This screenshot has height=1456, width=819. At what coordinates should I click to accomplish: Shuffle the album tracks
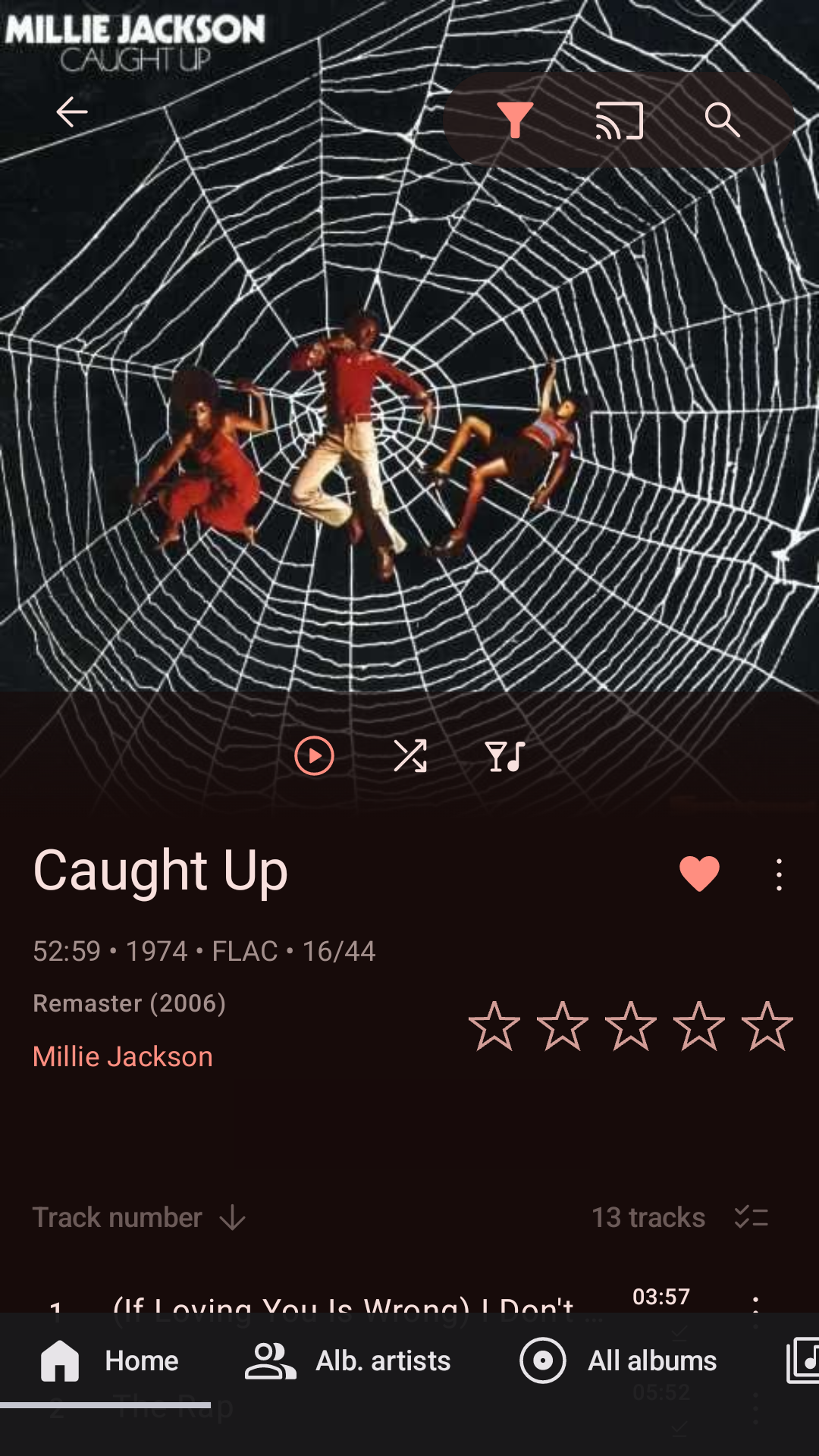[410, 756]
